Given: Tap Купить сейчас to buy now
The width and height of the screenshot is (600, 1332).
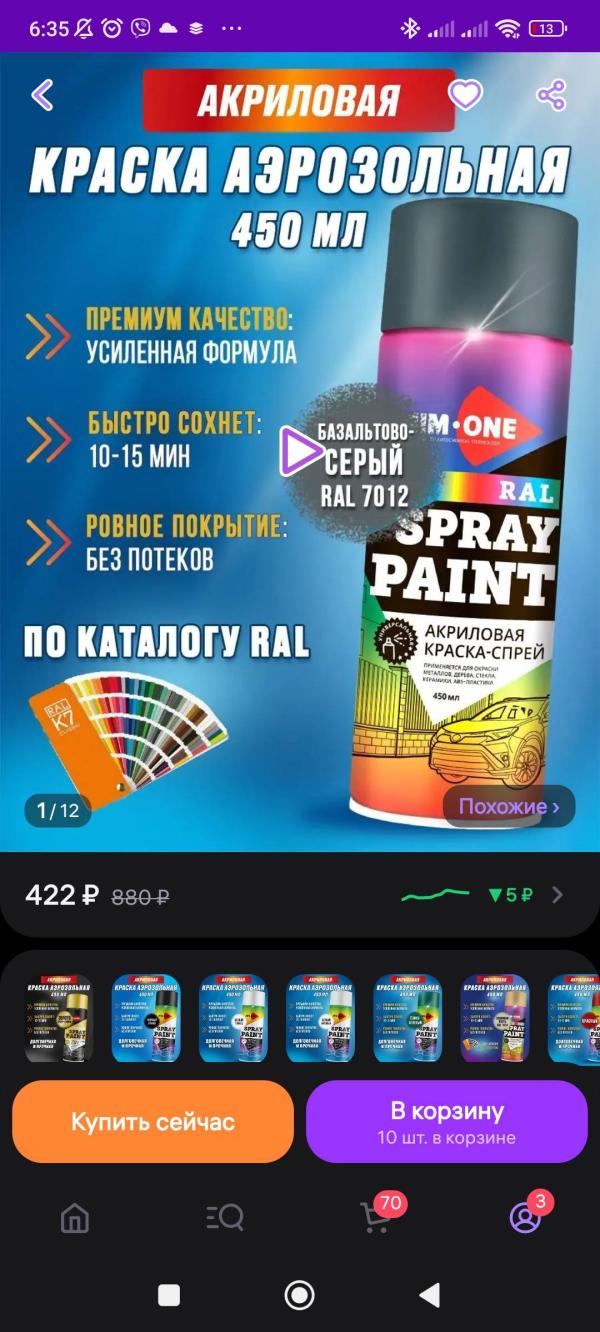Looking at the screenshot, I should [x=153, y=1121].
